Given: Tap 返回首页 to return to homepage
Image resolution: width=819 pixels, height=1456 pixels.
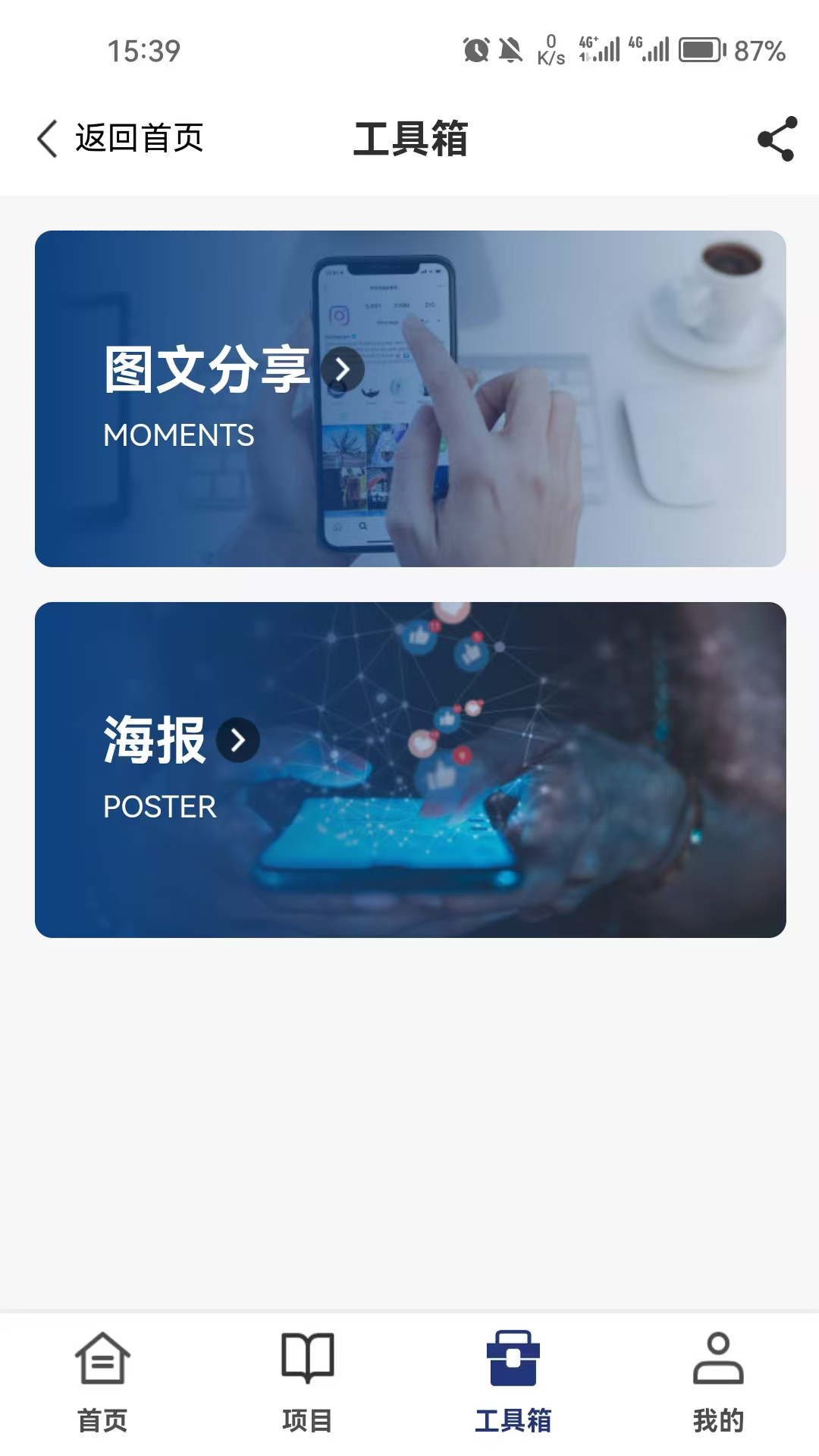Looking at the screenshot, I should pyautogui.click(x=139, y=139).
